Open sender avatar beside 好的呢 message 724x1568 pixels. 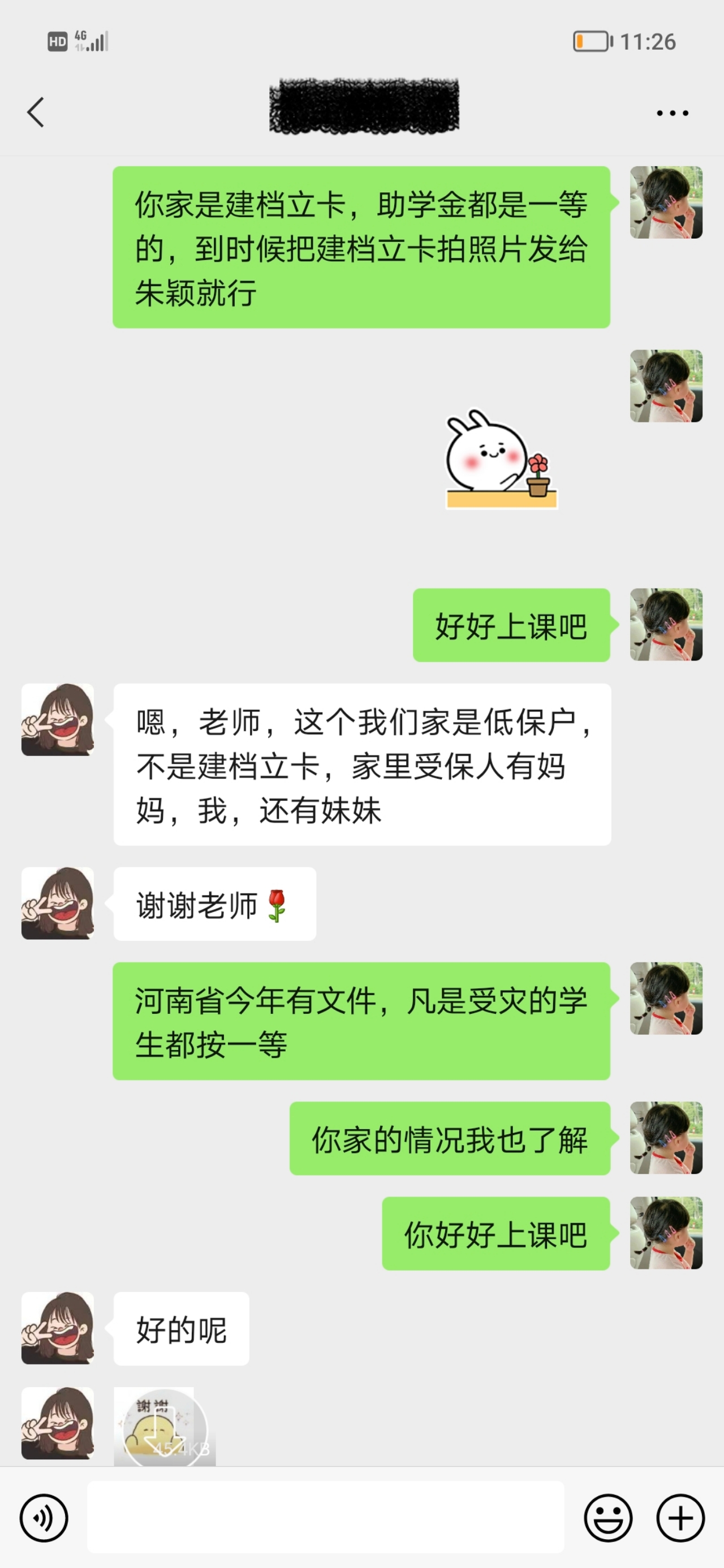click(58, 1328)
